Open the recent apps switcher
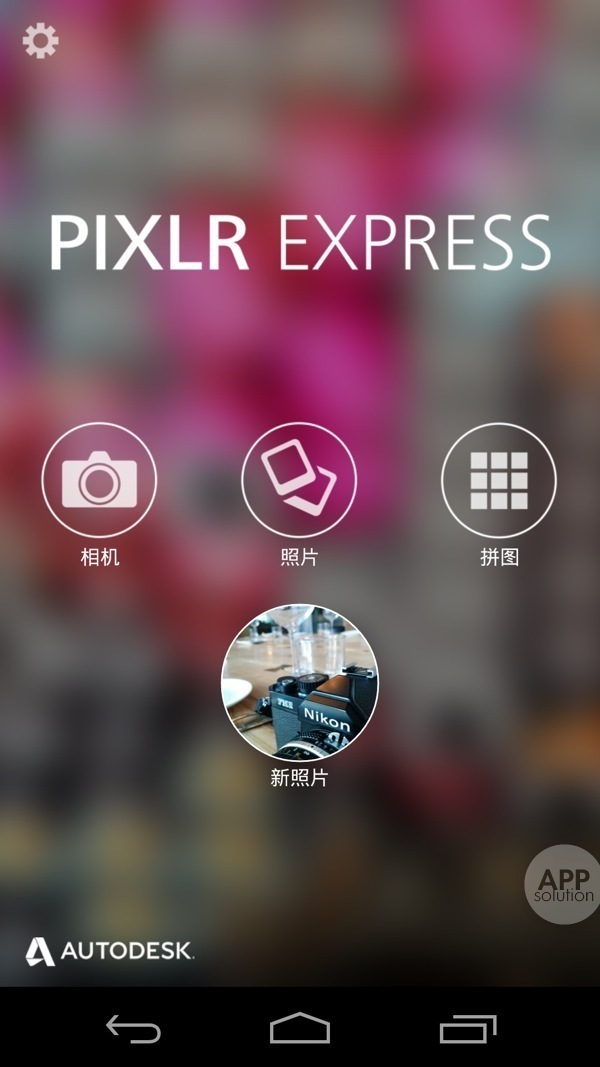The width and height of the screenshot is (600, 1067). 467,1028
